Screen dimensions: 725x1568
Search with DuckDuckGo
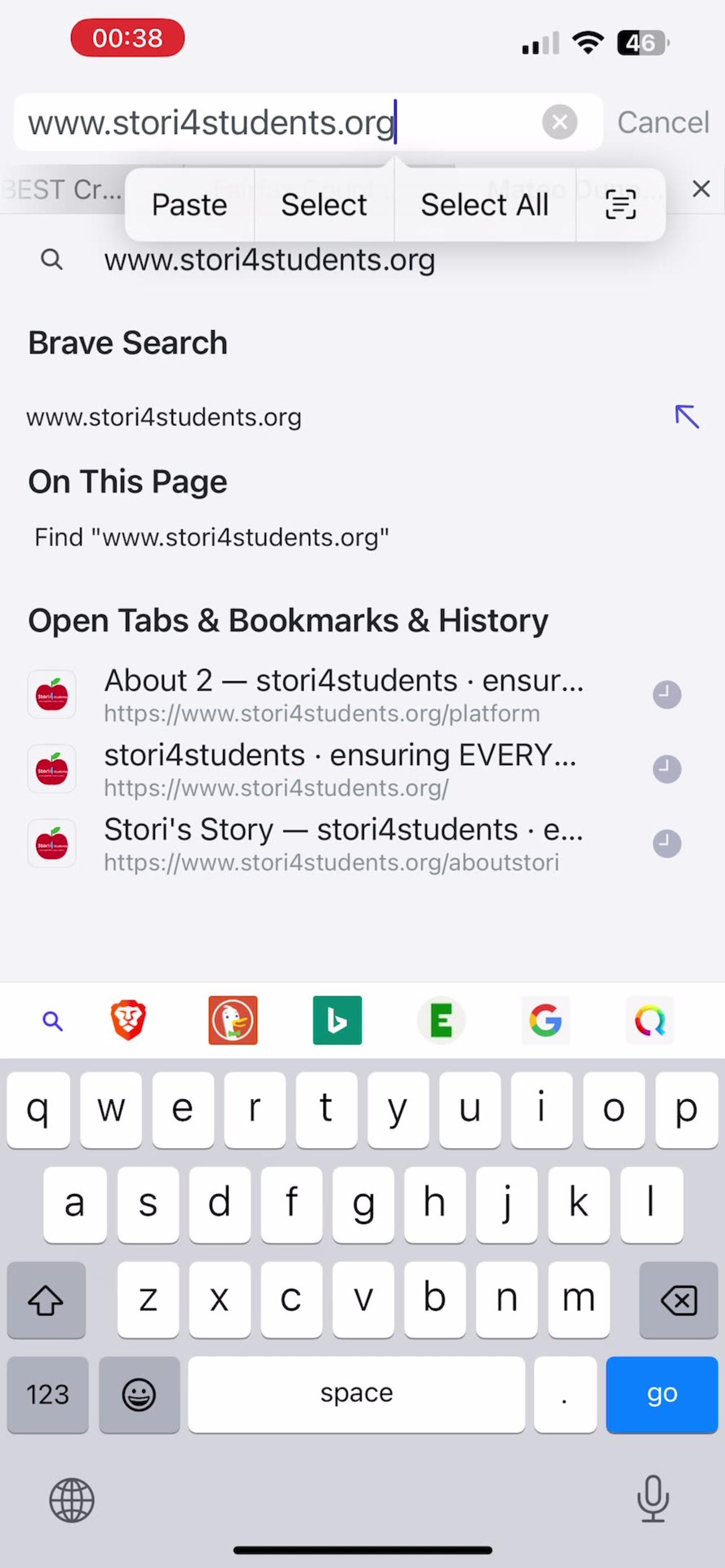tap(233, 1020)
